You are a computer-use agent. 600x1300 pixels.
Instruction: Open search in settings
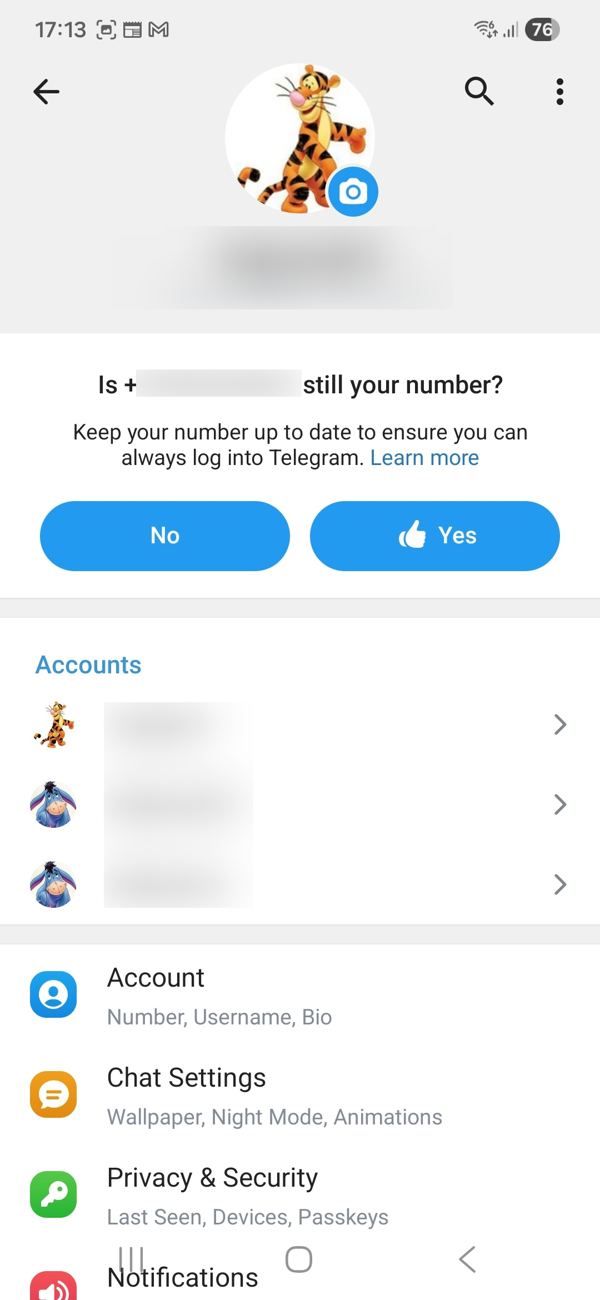tap(479, 91)
